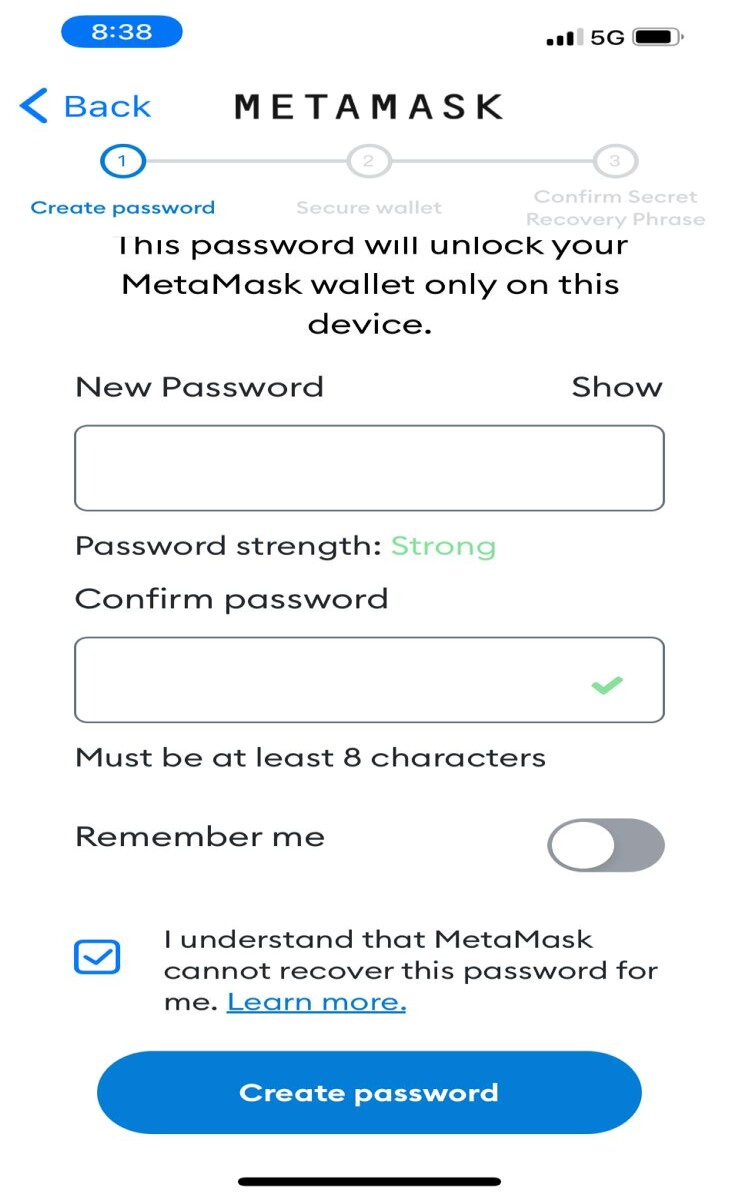Uncheck the password recovery acknowledgment box

[98, 957]
